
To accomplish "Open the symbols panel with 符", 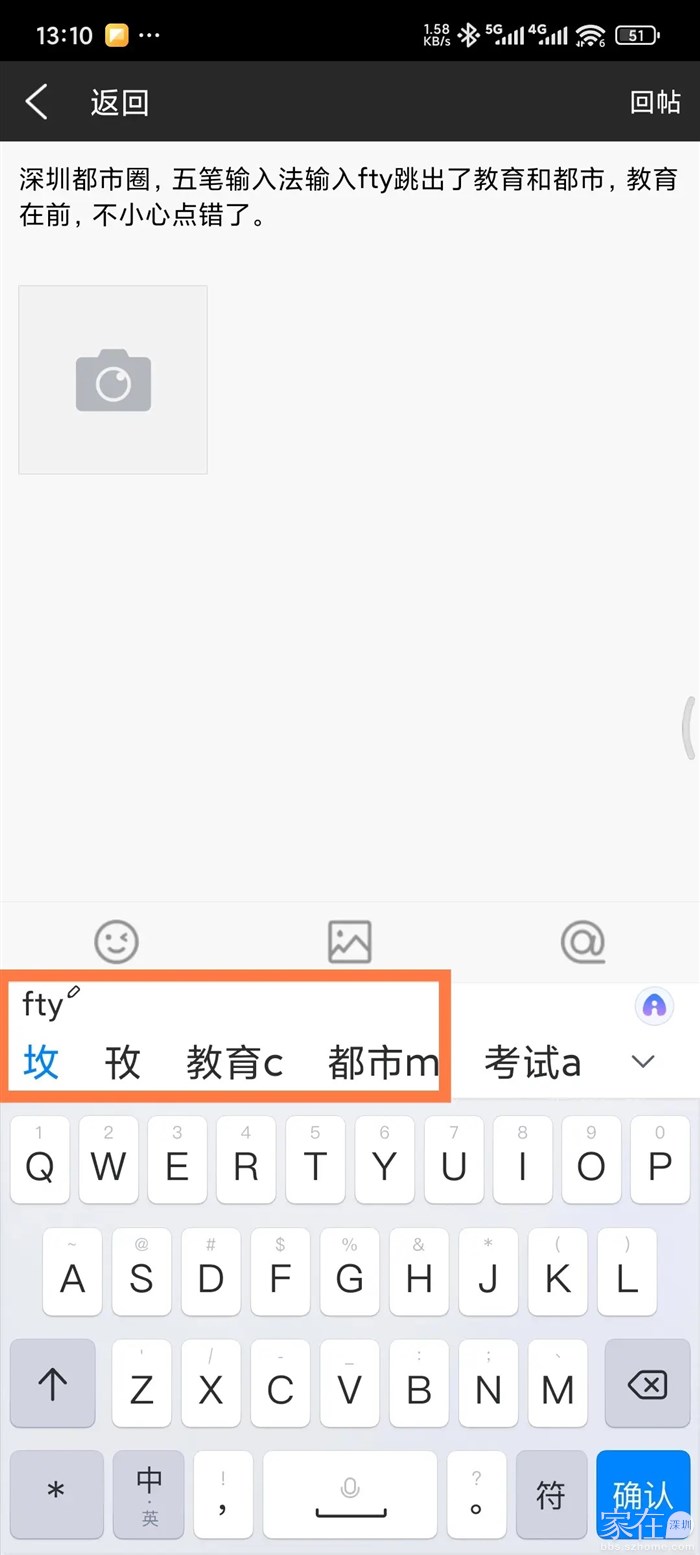I will [x=551, y=1494].
